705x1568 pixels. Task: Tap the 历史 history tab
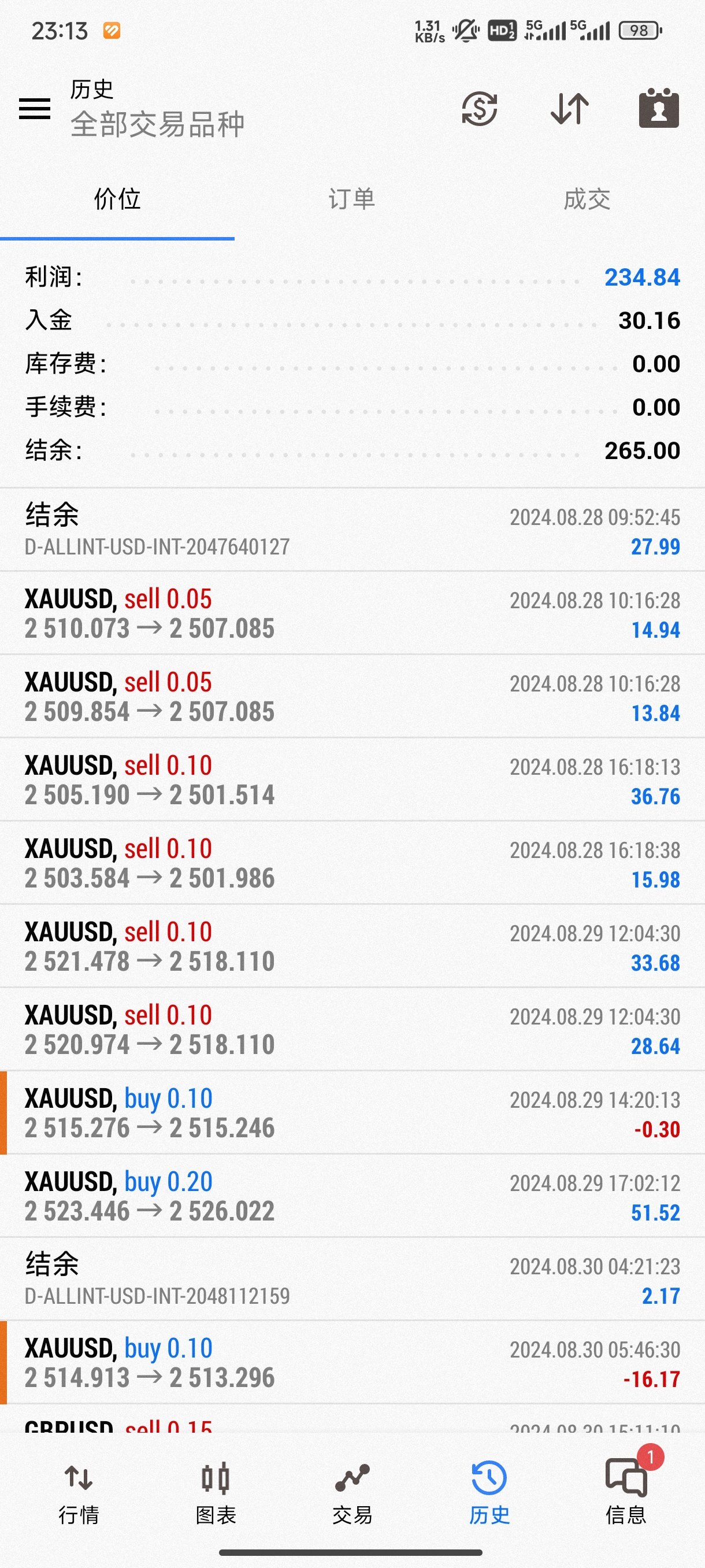point(489,1493)
